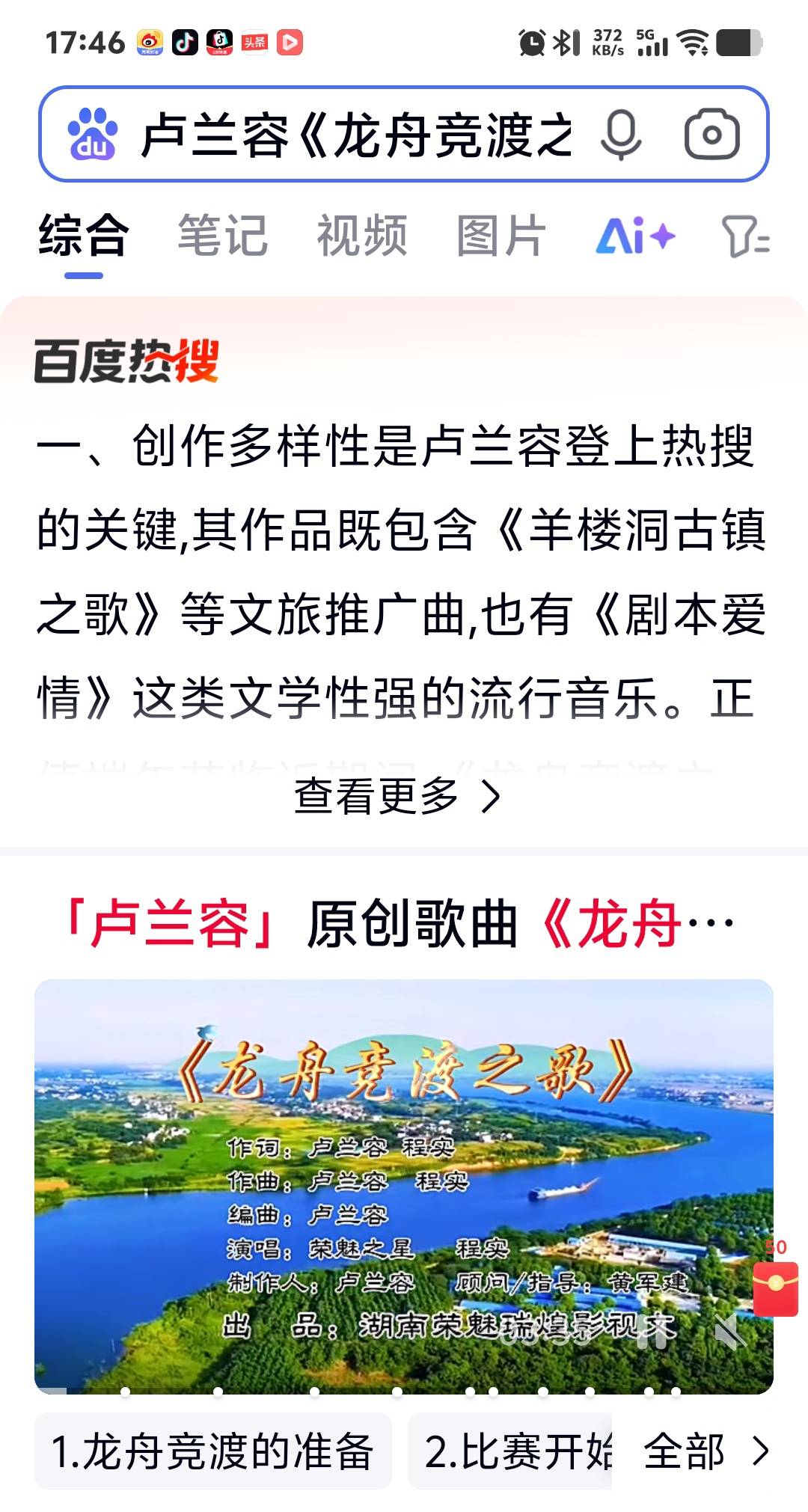This screenshot has width=808, height=1512.
Task: Select chapter 2.比赛开始
Action: coord(516,1451)
